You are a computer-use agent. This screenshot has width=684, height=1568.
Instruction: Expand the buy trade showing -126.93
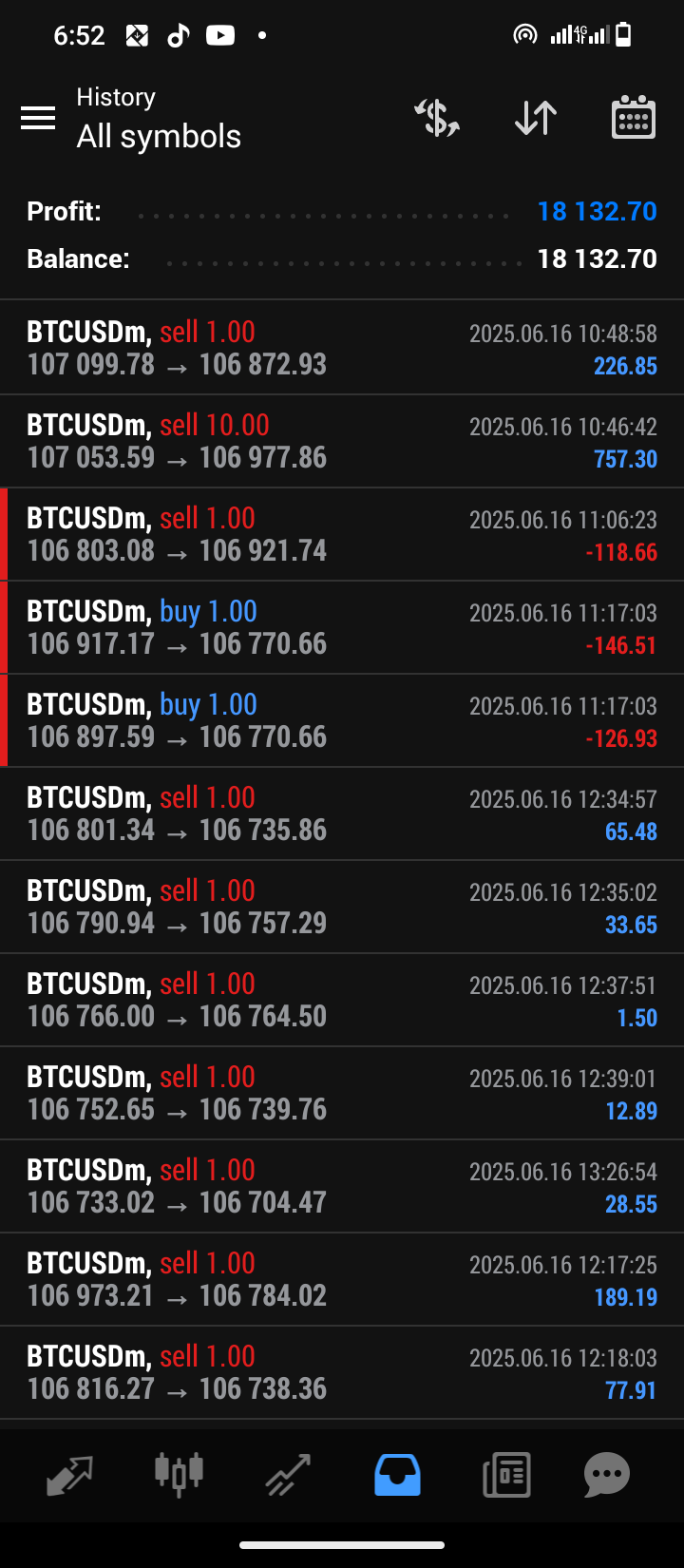click(342, 720)
